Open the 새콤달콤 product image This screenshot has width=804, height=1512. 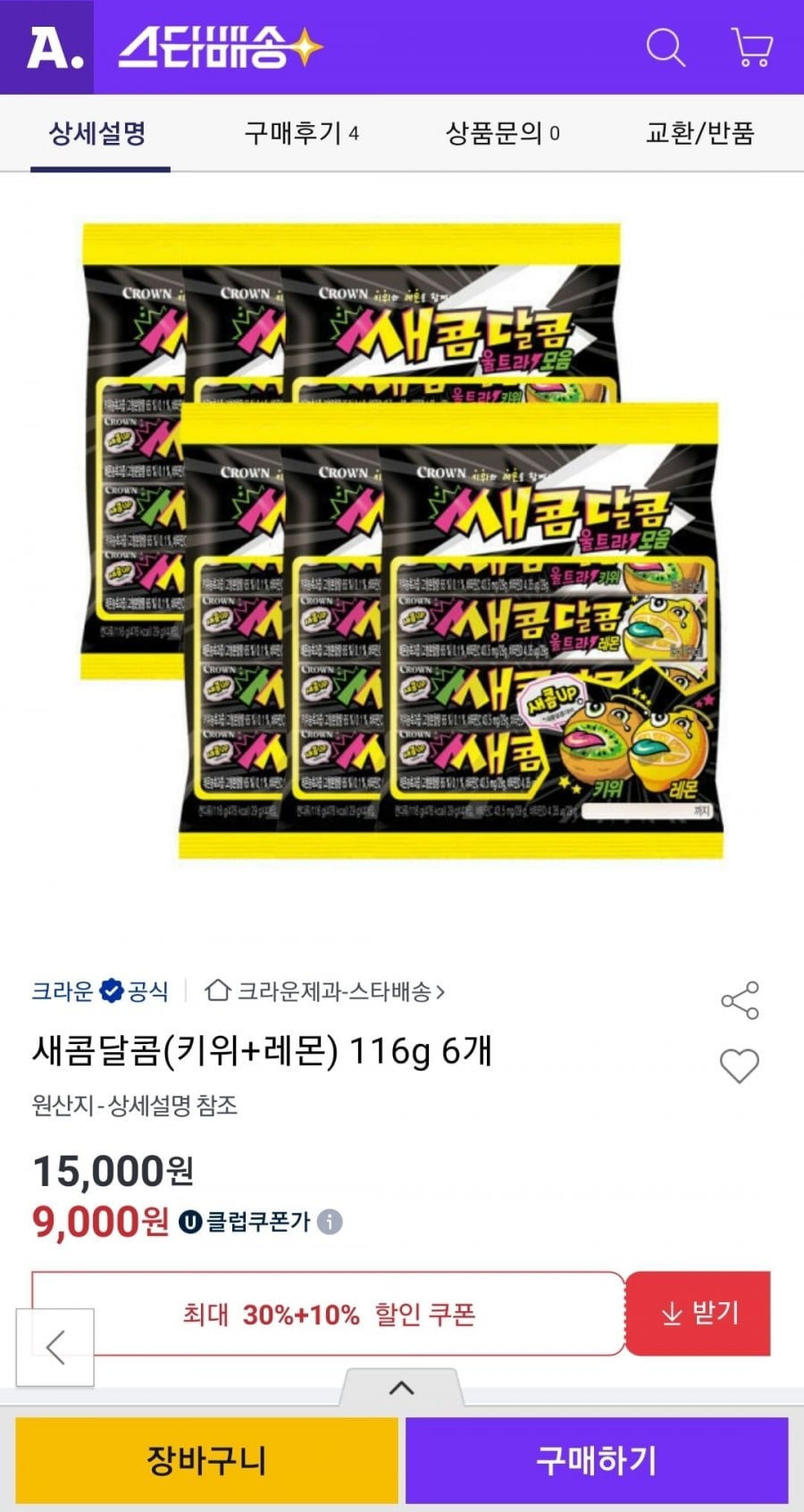pos(402,540)
